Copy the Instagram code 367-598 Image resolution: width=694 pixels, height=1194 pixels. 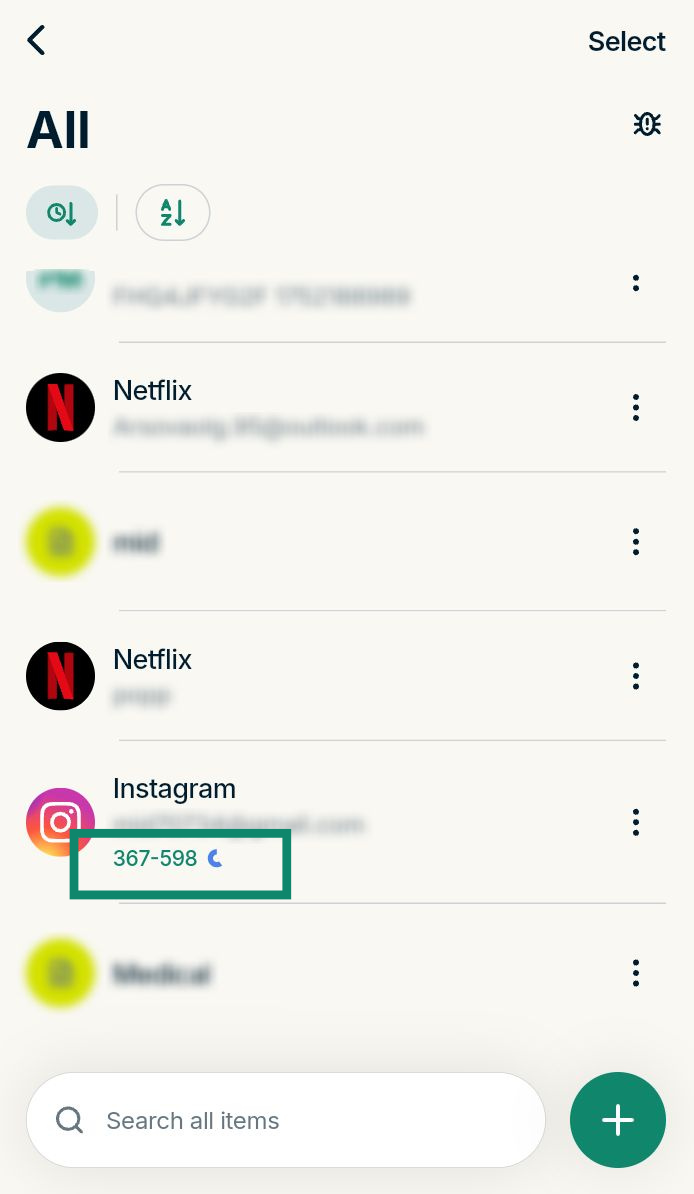pyautogui.click(x=155, y=858)
